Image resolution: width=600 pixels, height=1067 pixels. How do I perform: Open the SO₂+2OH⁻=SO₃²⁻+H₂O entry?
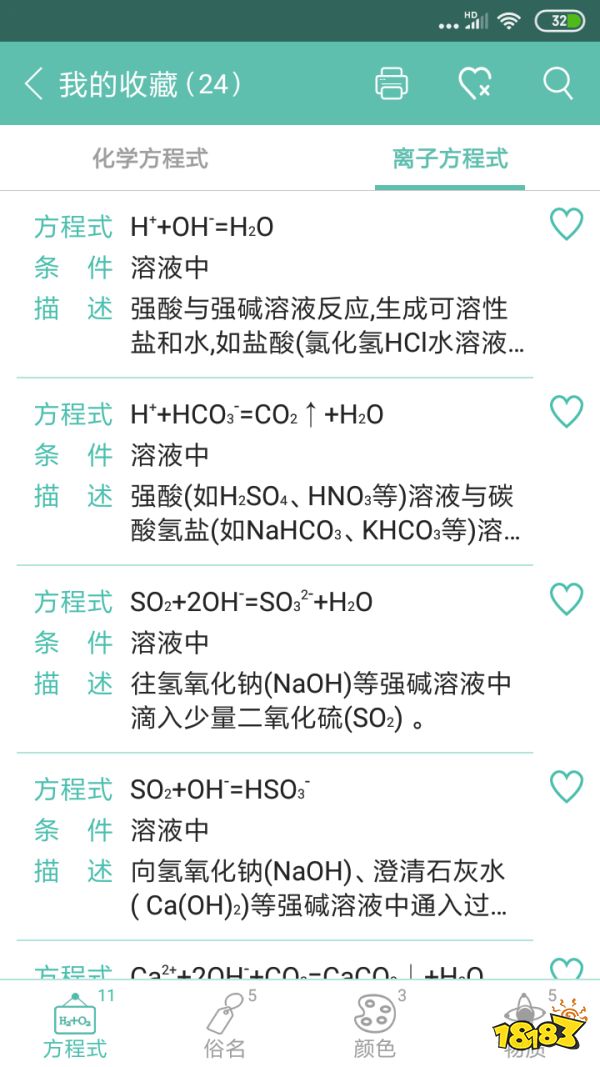tap(275, 660)
